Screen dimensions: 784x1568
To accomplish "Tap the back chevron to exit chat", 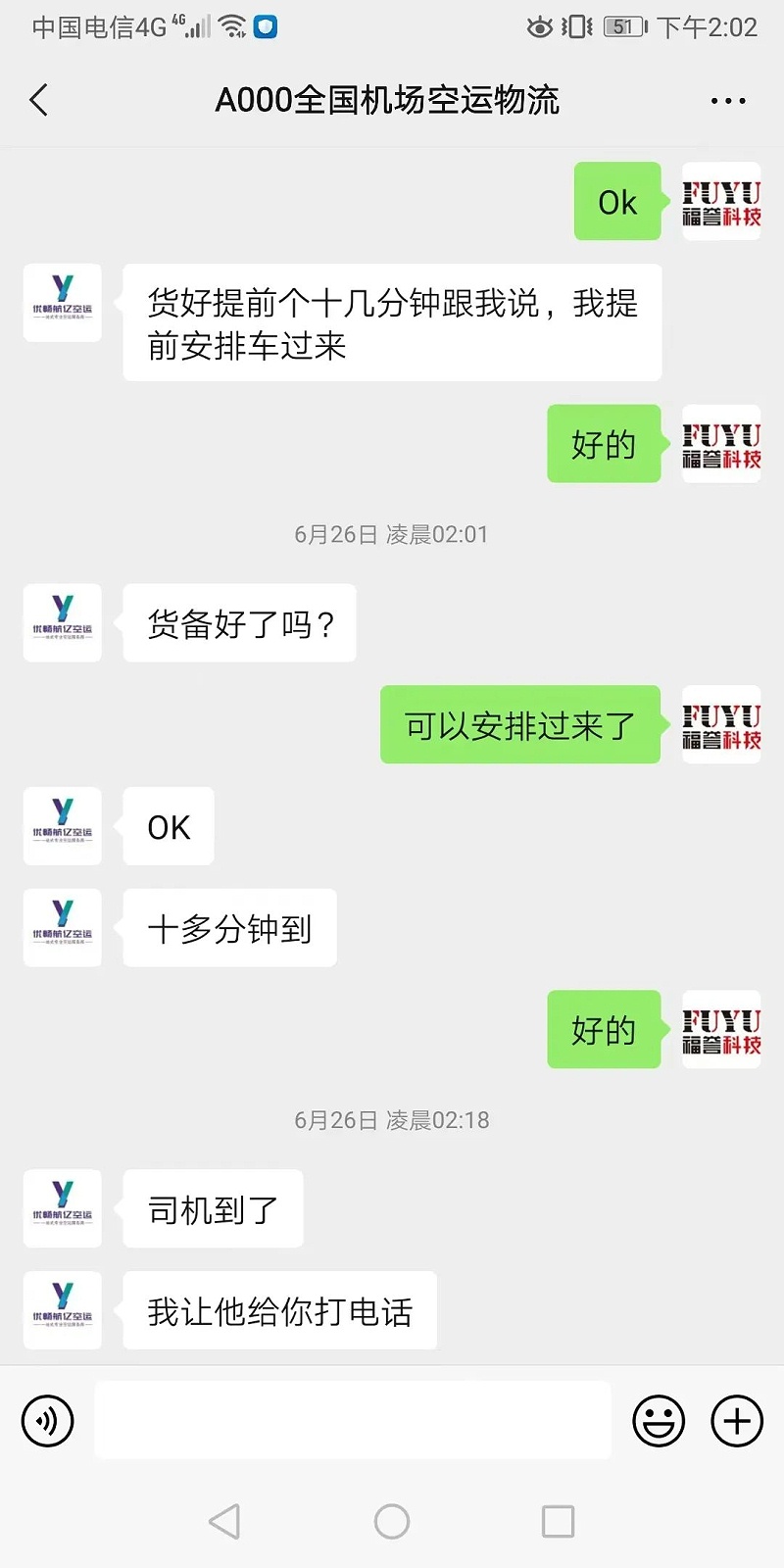I will [38, 99].
